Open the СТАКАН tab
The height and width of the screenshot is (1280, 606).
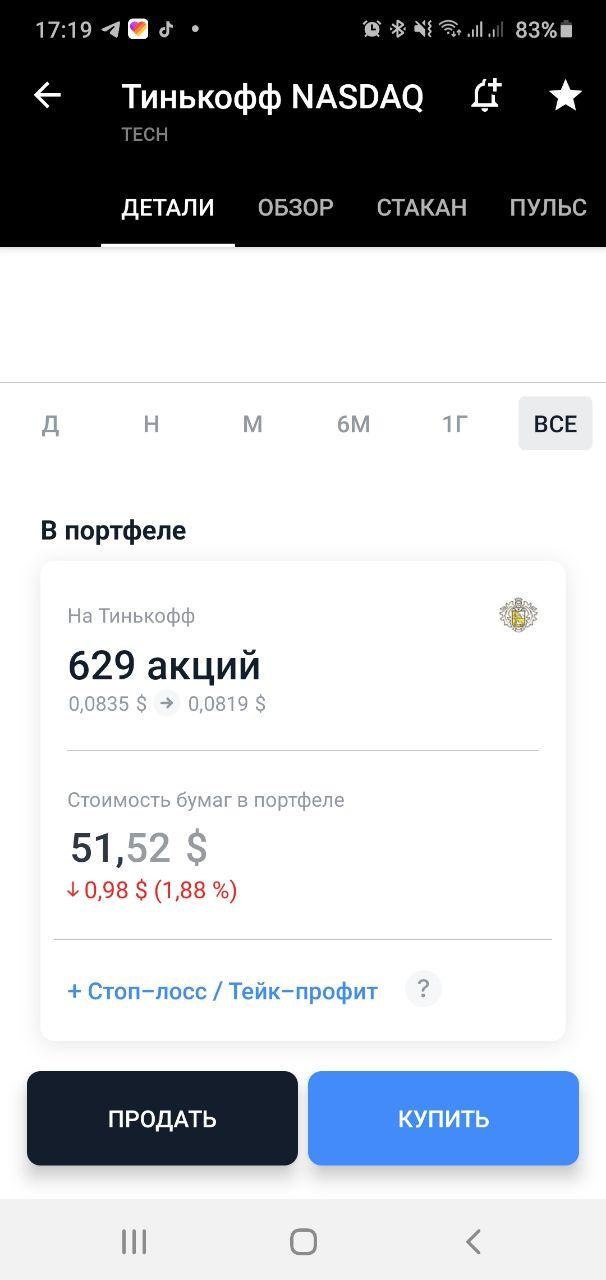(421, 207)
